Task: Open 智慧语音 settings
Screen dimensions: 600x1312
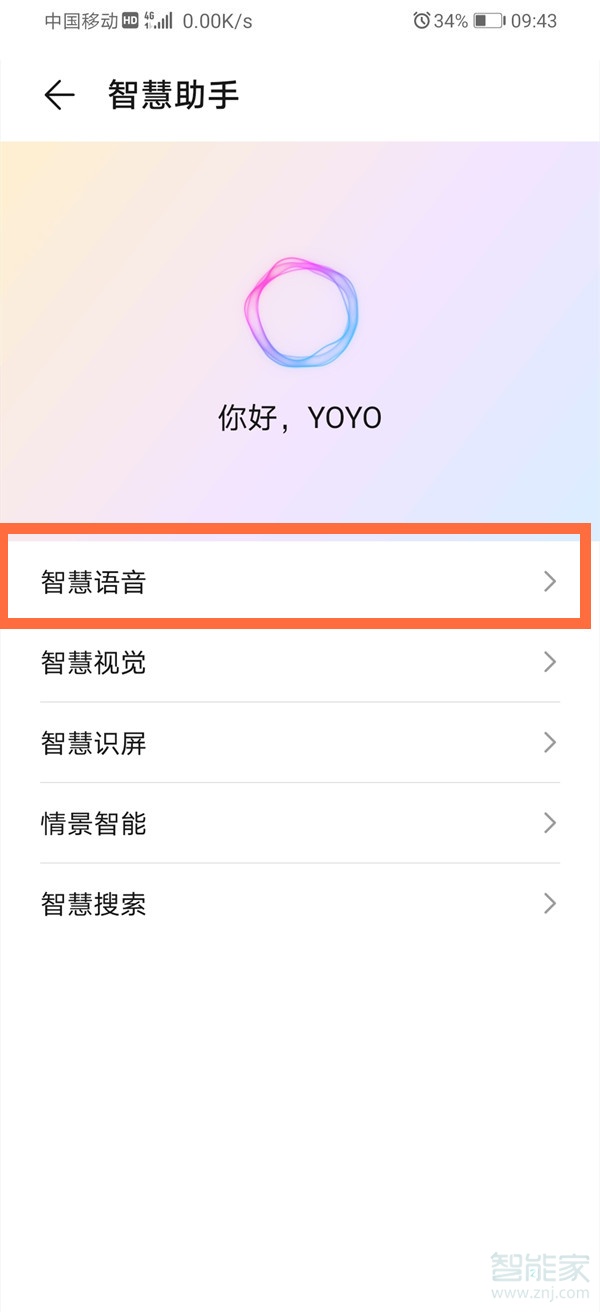Action: click(x=298, y=582)
